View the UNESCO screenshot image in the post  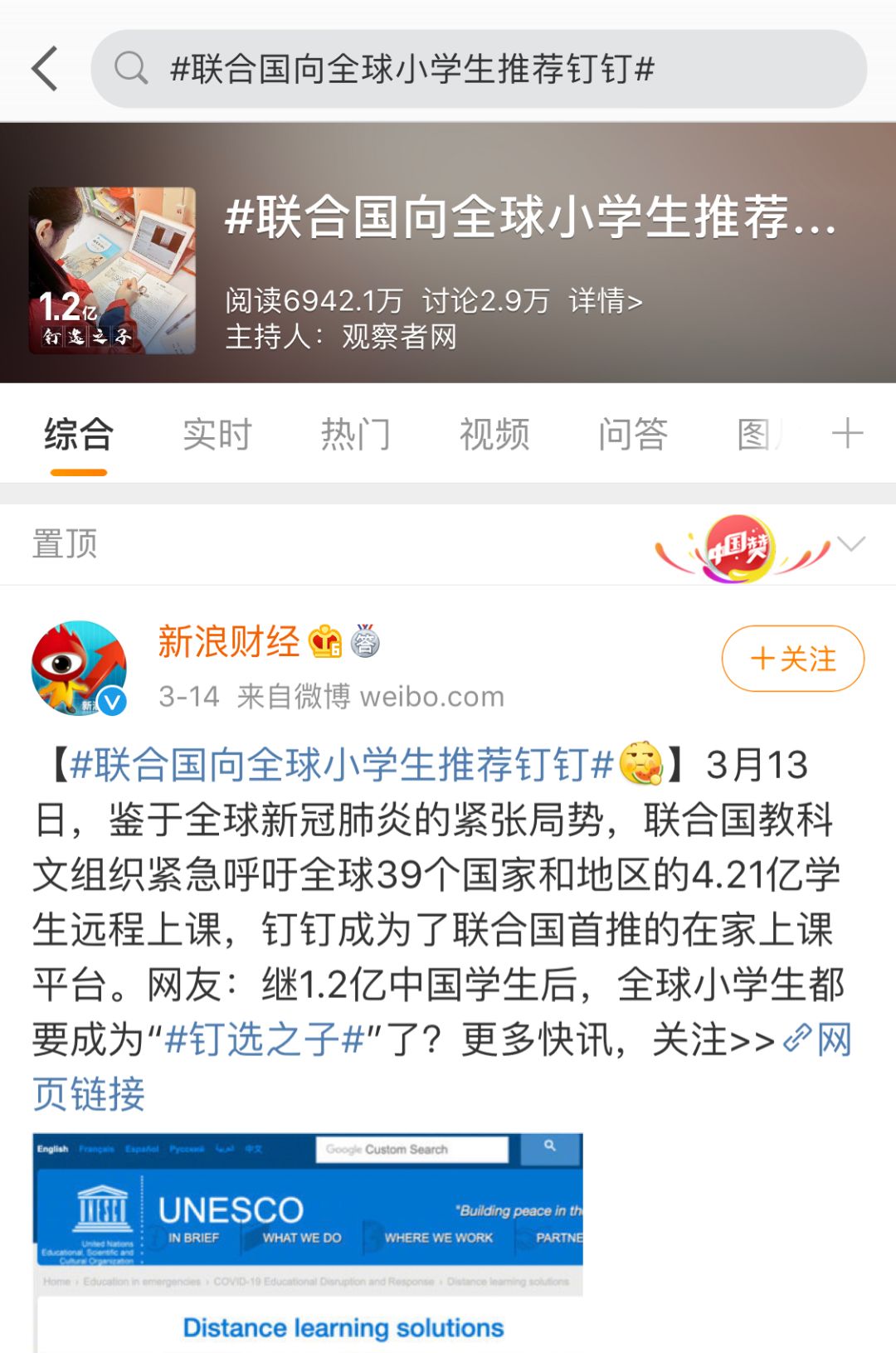[308, 1242]
